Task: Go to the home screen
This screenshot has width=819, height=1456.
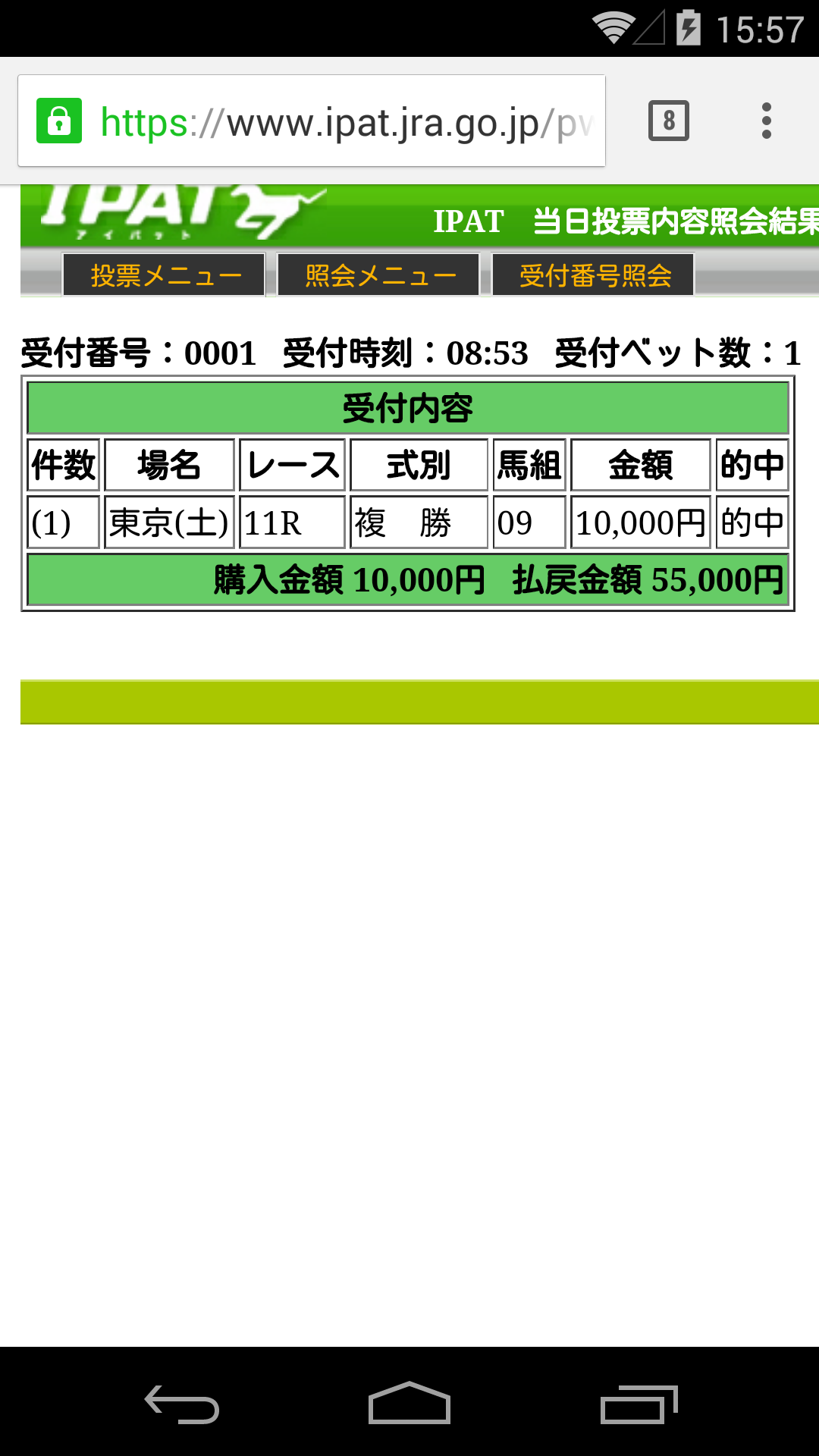Action: click(x=409, y=1403)
